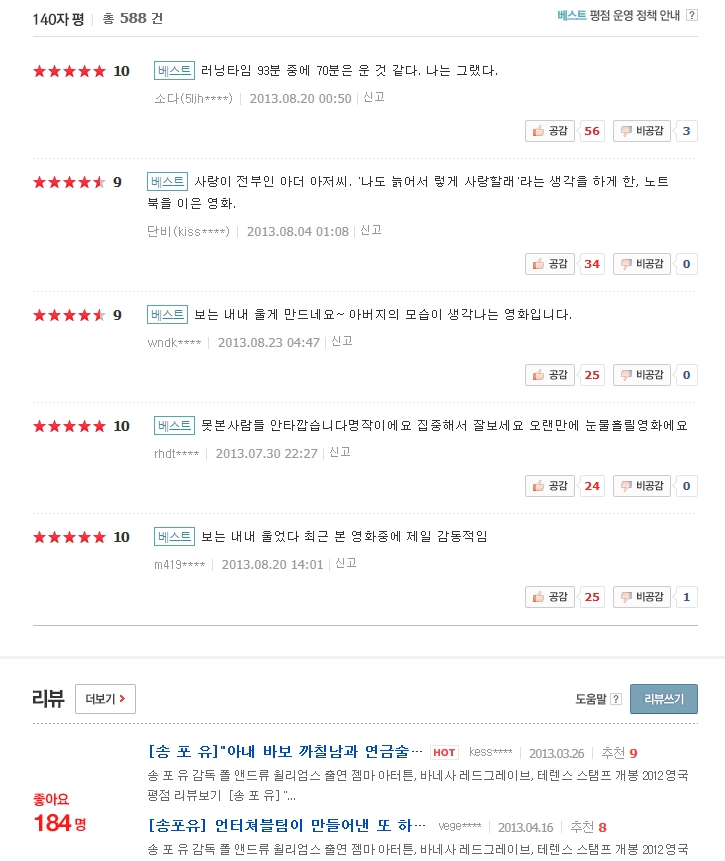Report 소다's review via 신고
Viewport: 725px width, 861px height.
[x=373, y=98]
